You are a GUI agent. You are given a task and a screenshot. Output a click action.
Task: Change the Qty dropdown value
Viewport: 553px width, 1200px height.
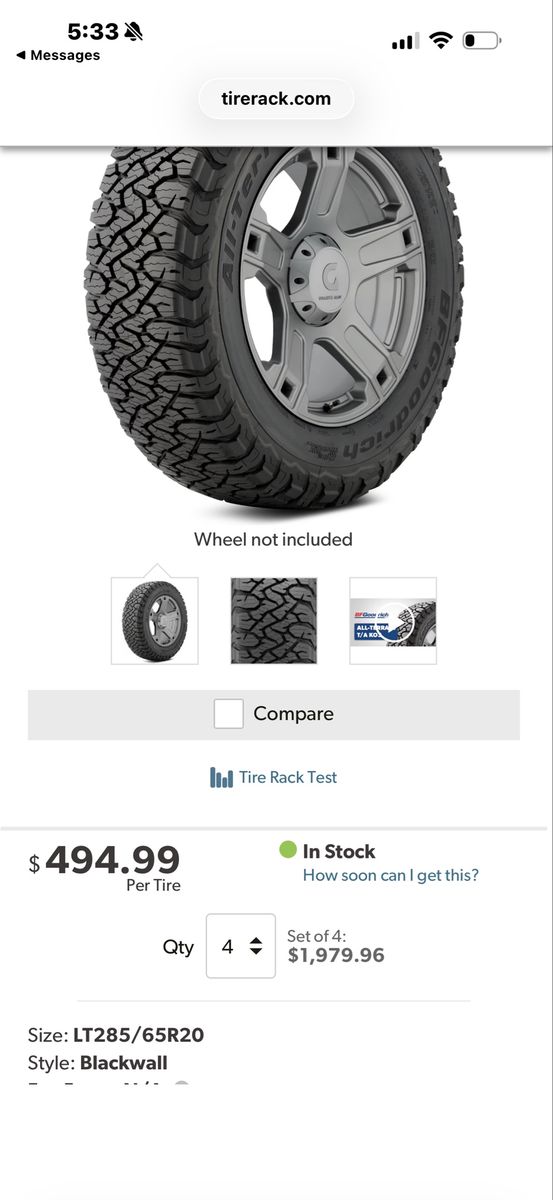coord(241,946)
